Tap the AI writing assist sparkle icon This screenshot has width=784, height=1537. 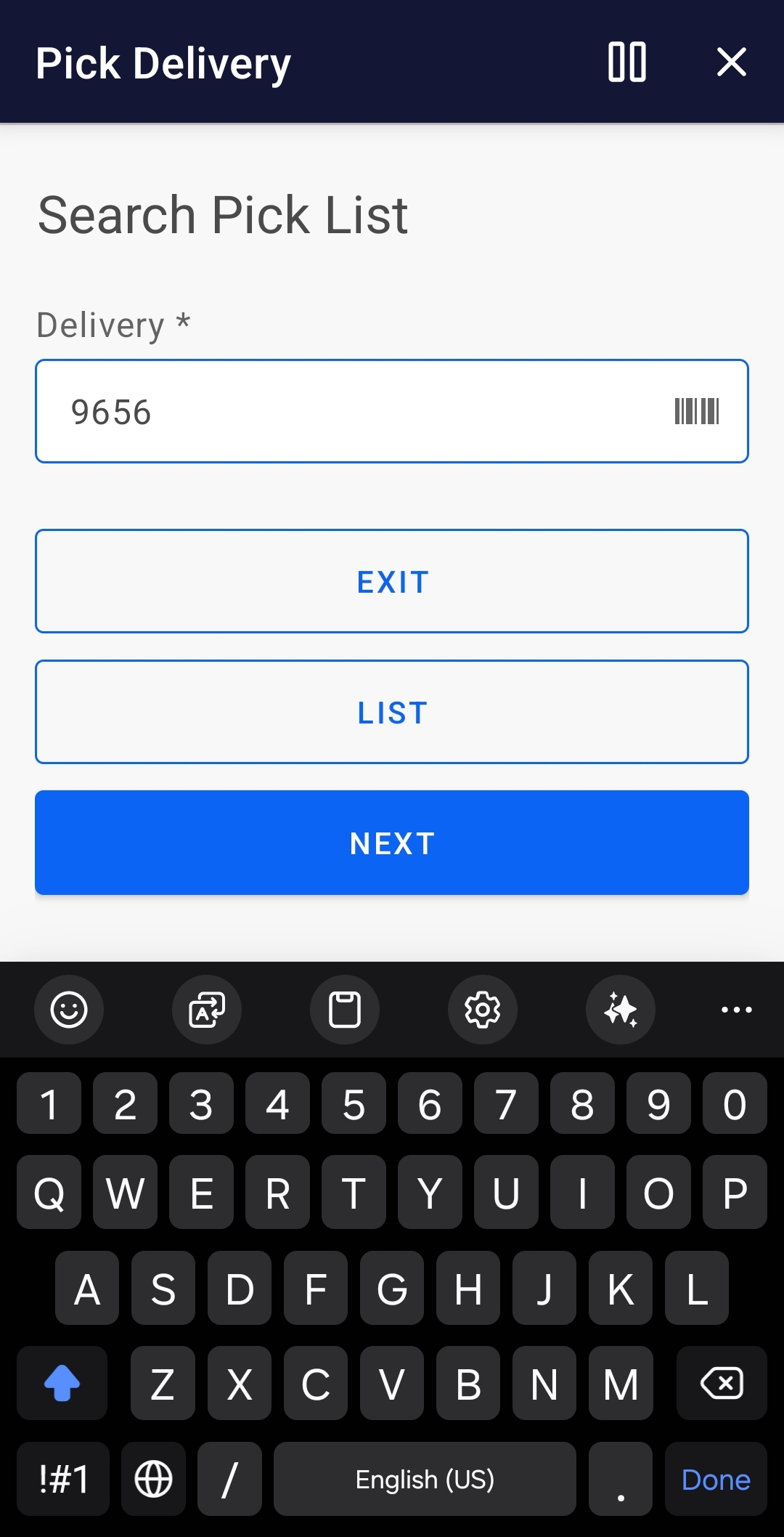click(620, 1010)
